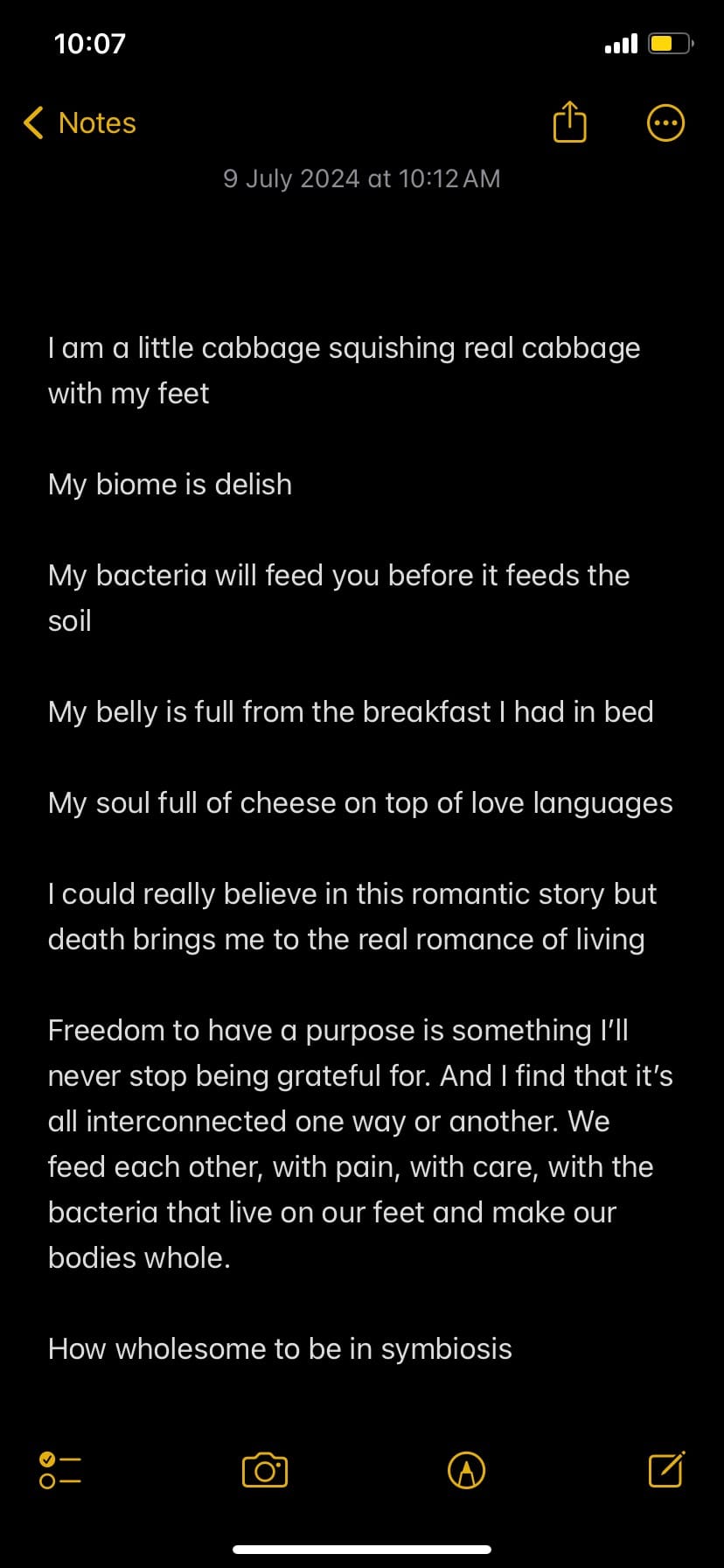Compose a new note
Screen dimensions: 724x1568
point(666,1470)
